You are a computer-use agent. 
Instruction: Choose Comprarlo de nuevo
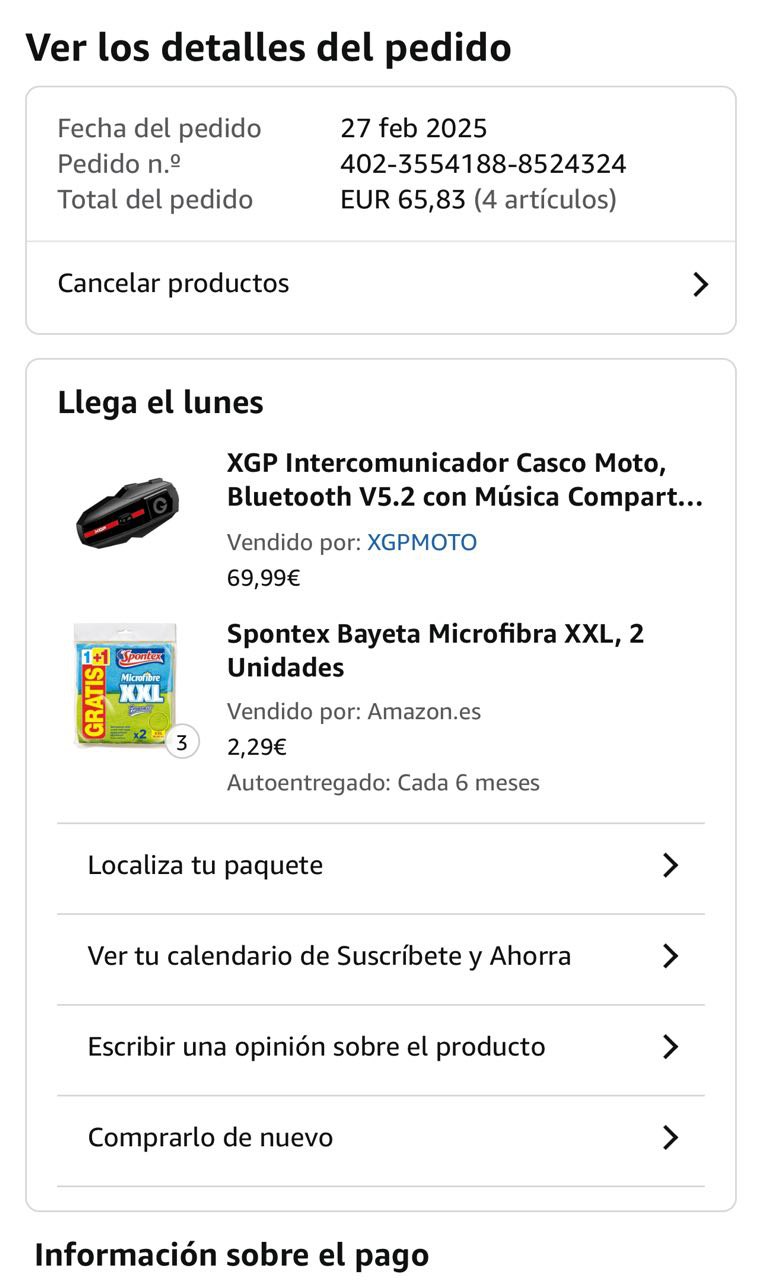(x=380, y=1139)
